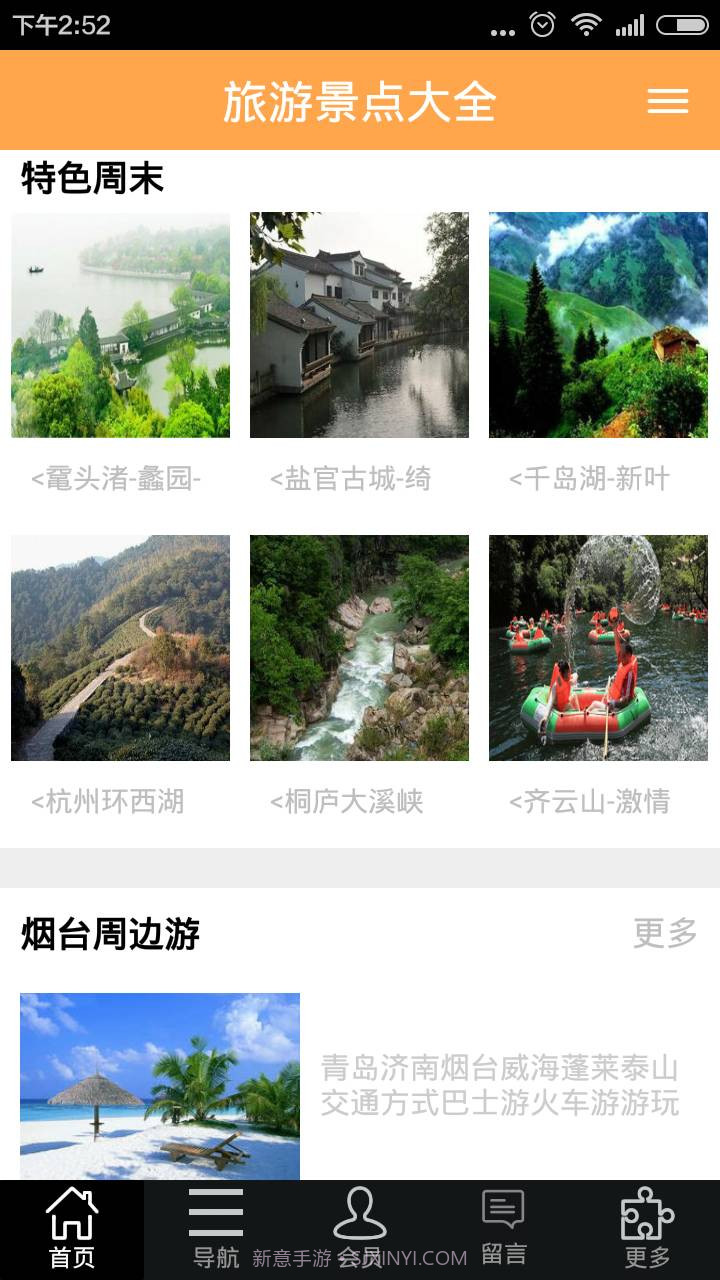
Task: Open the hamburger menu in orange header
Action: (667, 102)
